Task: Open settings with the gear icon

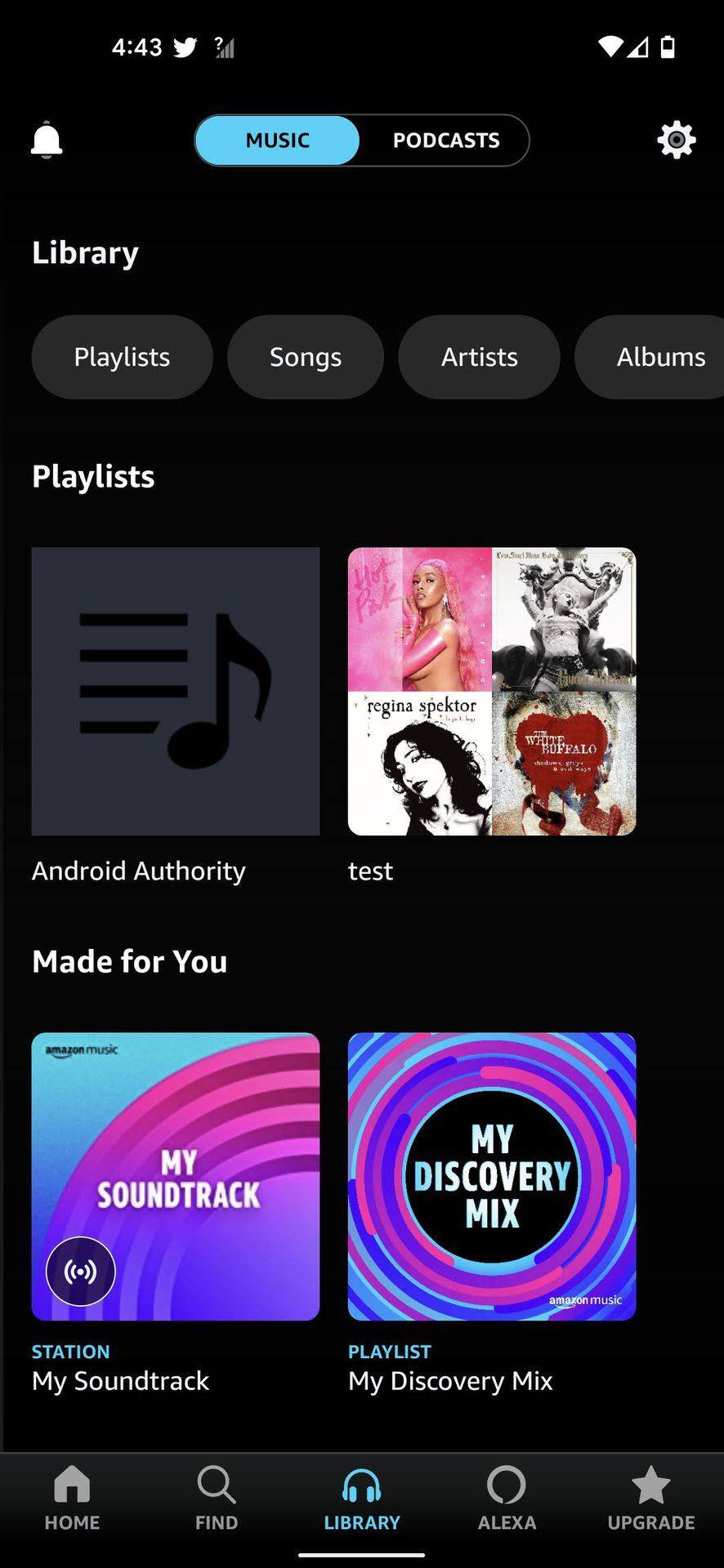Action: point(676,140)
